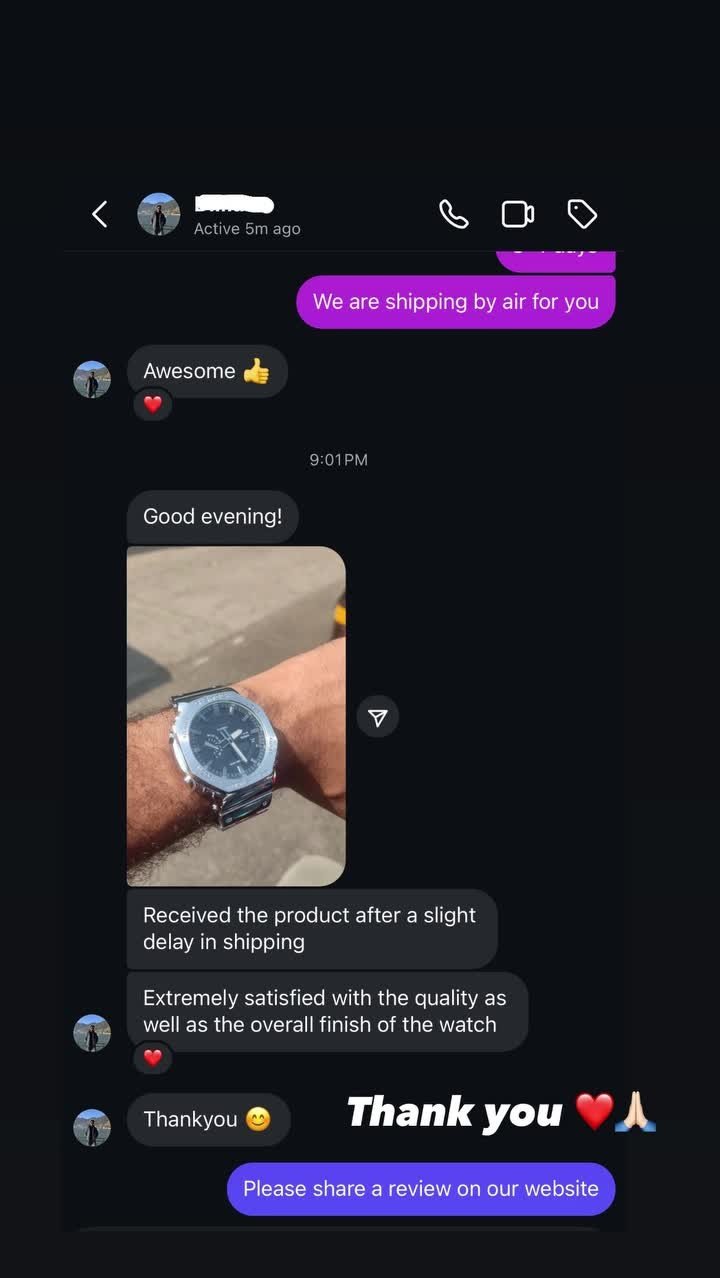Start a voice call
This screenshot has height=1278, width=720.
[454, 213]
